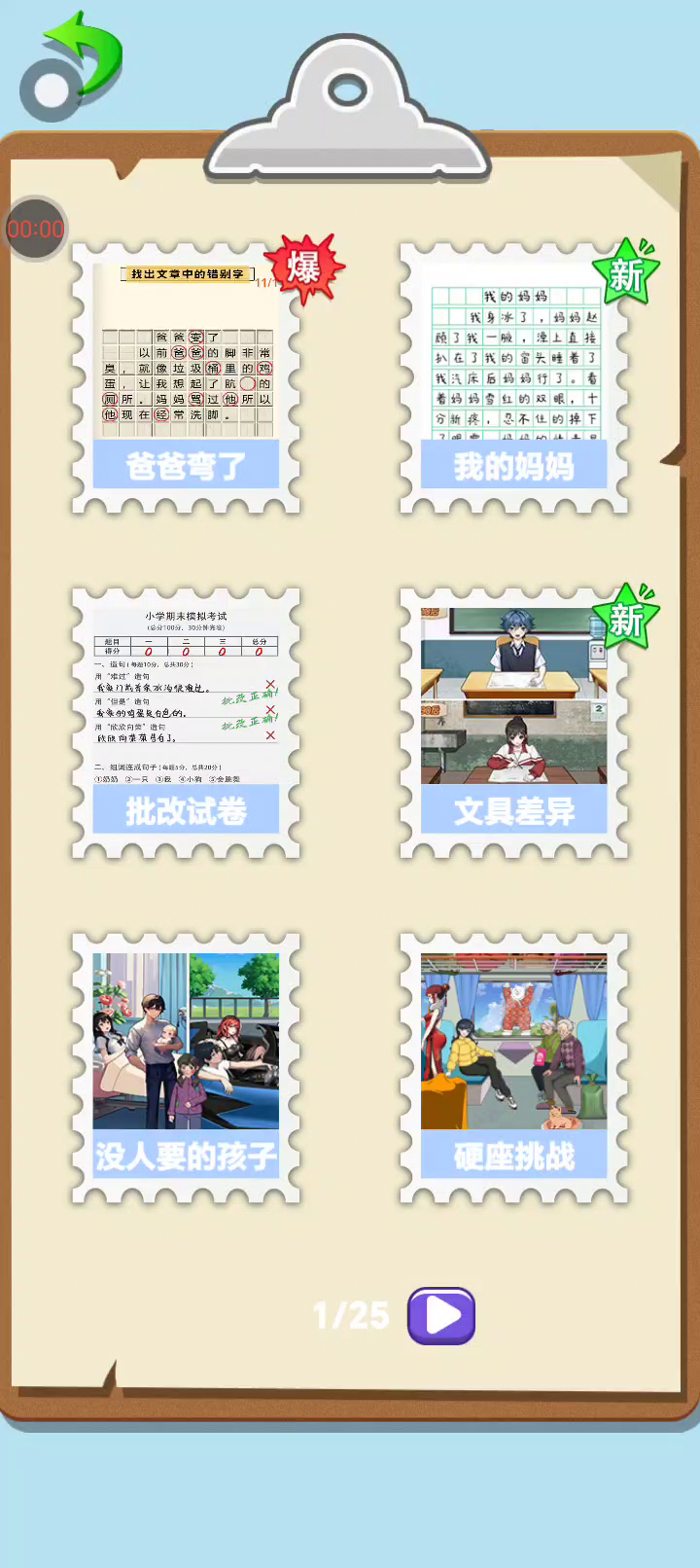Tap the green back arrow
700x1568 pixels.
pos(74,66)
